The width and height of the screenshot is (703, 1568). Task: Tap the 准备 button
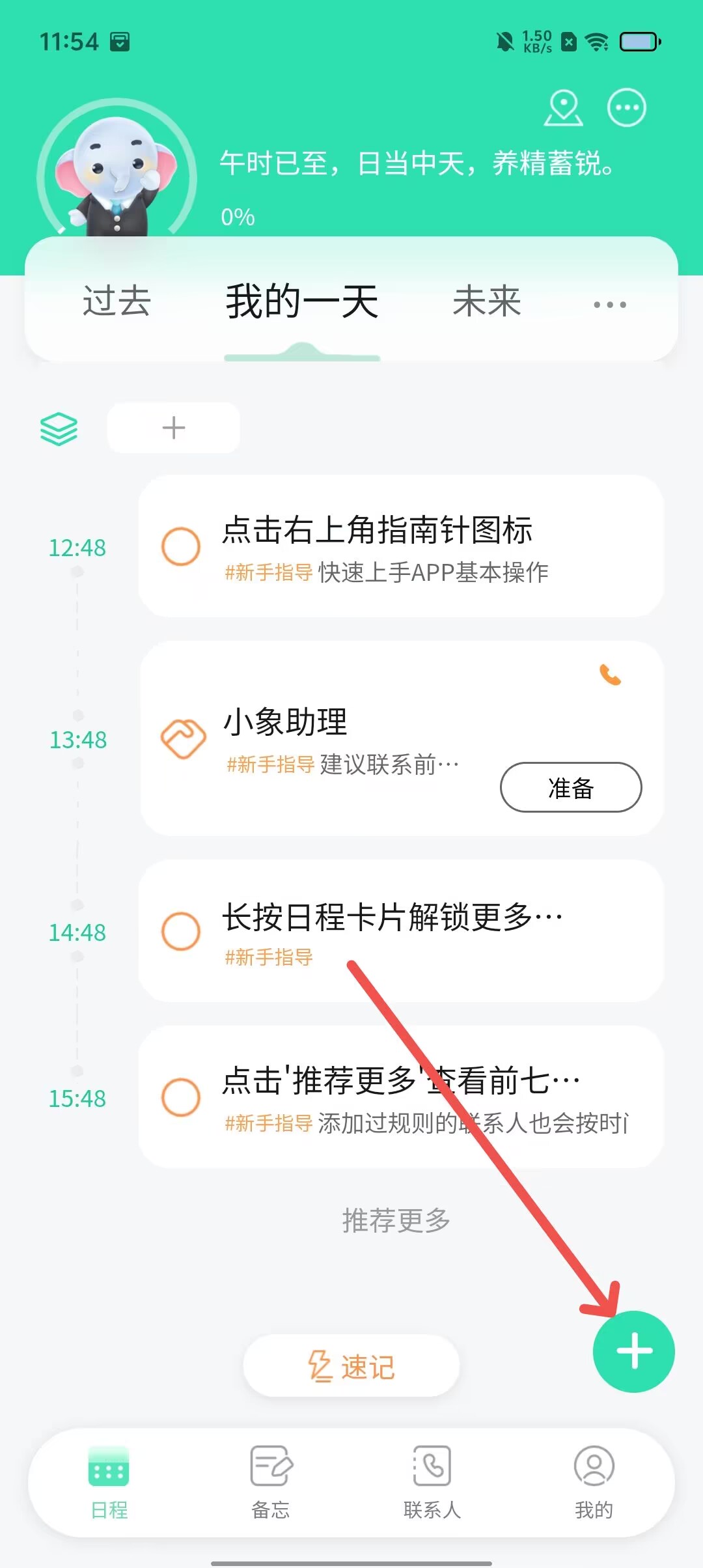tap(570, 787)
